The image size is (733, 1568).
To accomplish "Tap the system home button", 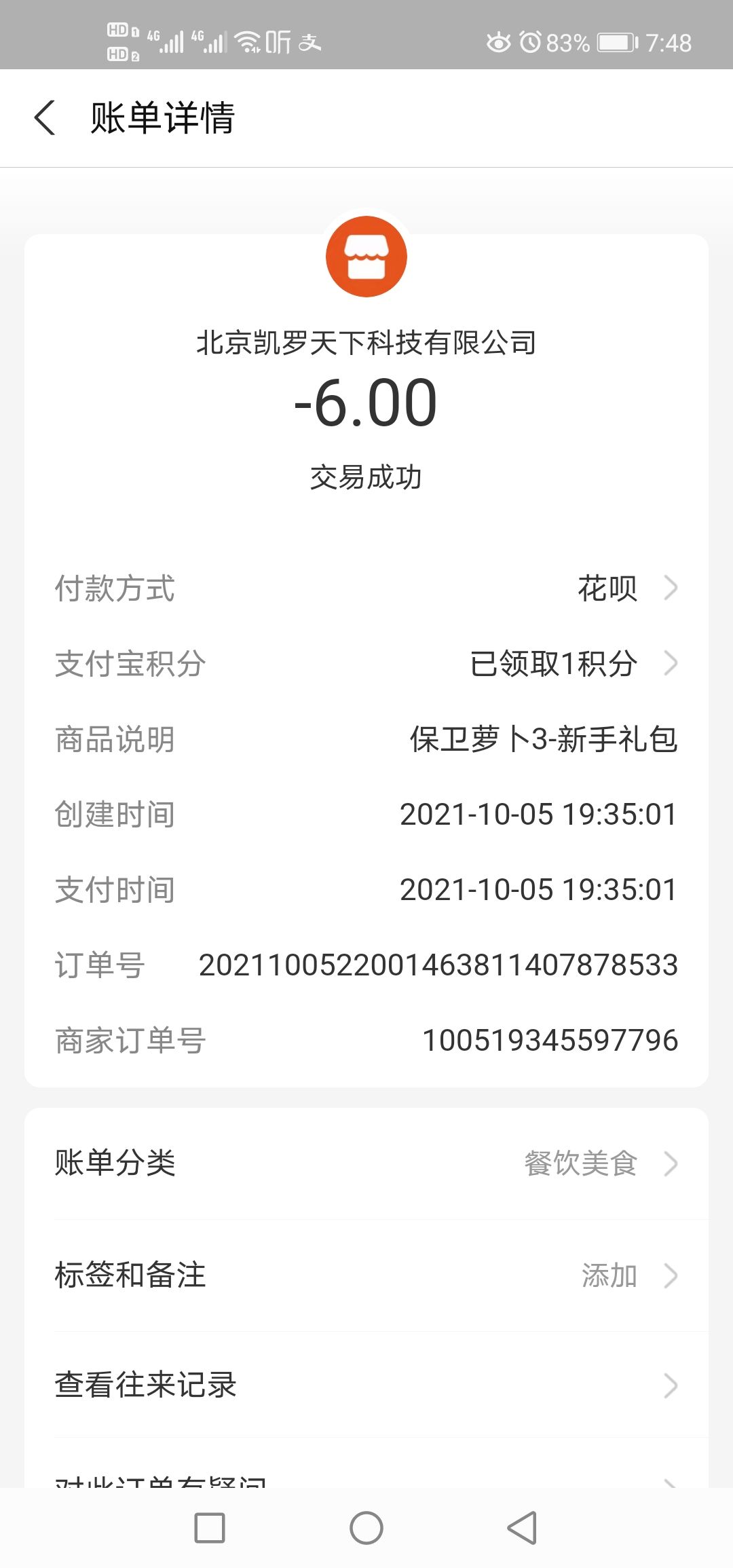I will point(366,1528).
